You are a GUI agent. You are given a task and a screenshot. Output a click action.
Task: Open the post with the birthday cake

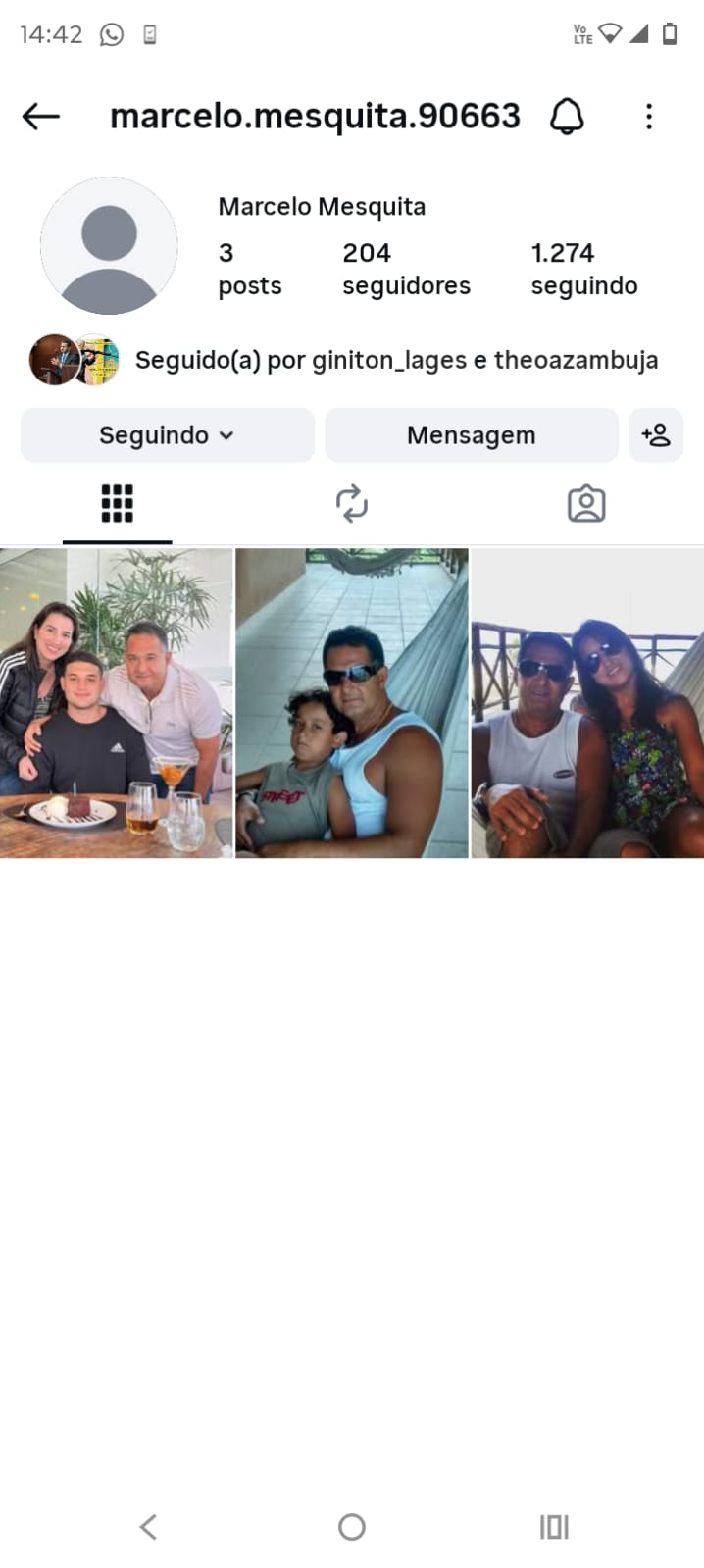[116, 703]
